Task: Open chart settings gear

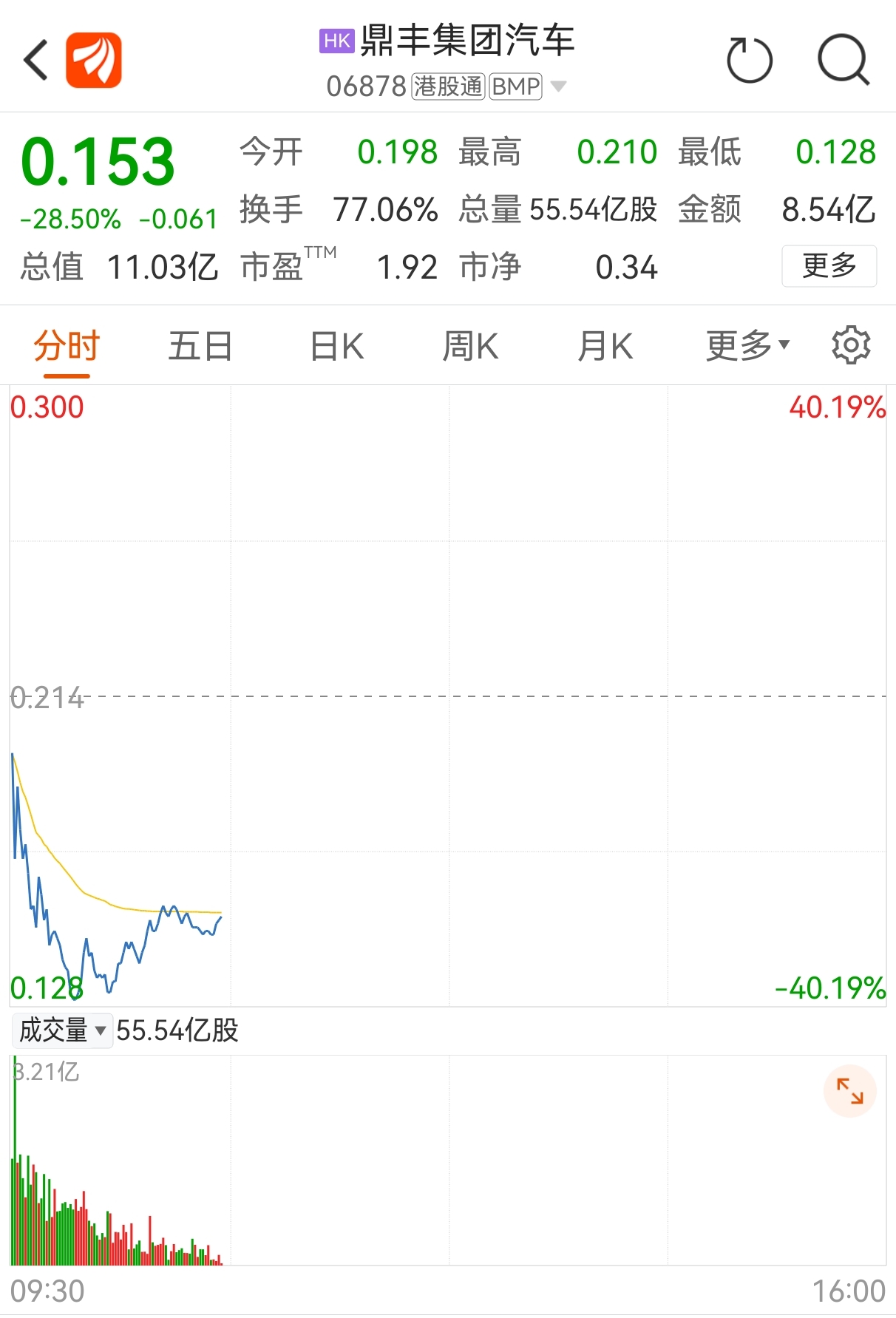Action: (x=851, y=345)
